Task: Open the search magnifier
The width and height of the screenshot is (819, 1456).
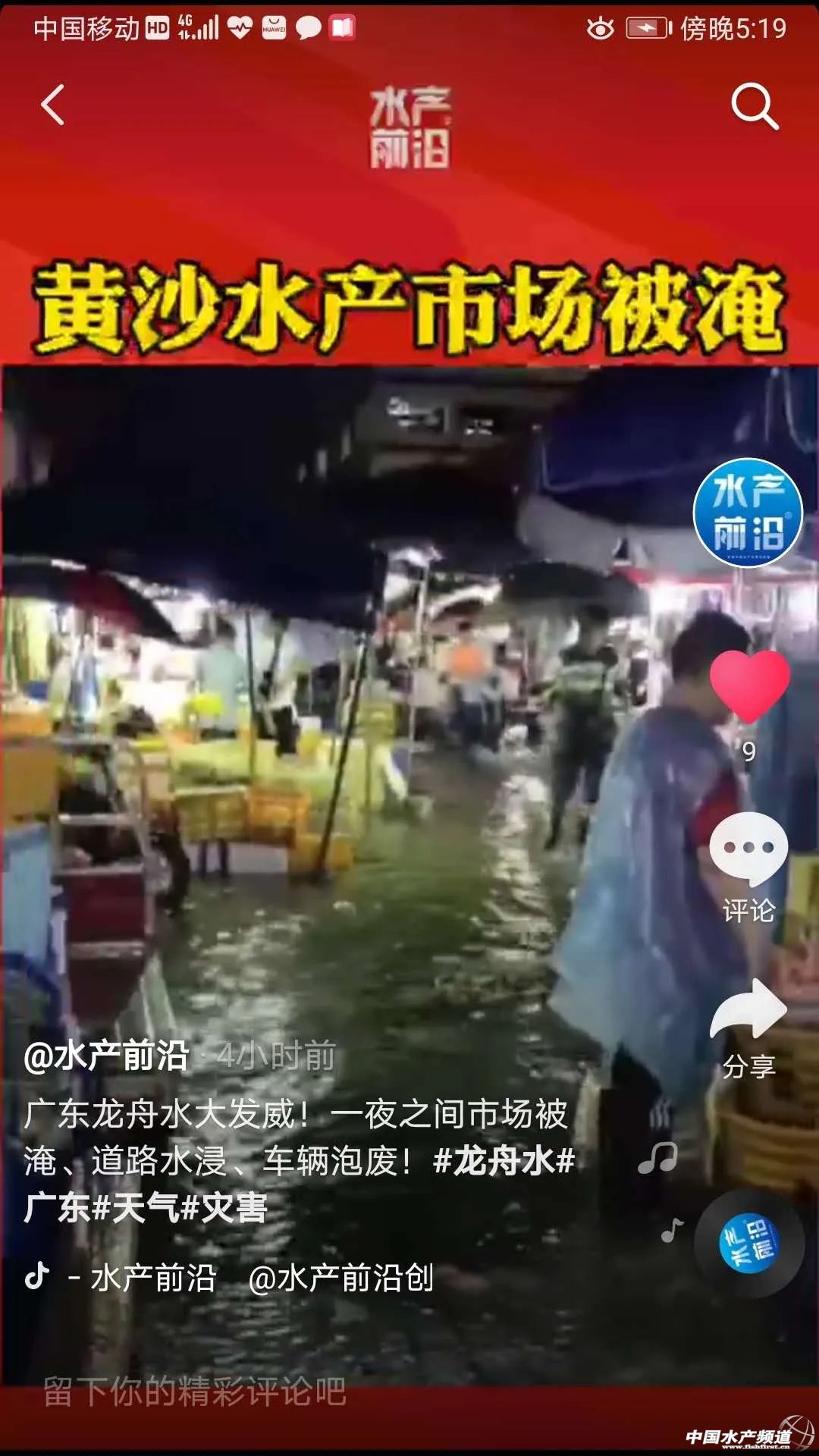Action: click(754, 106)
